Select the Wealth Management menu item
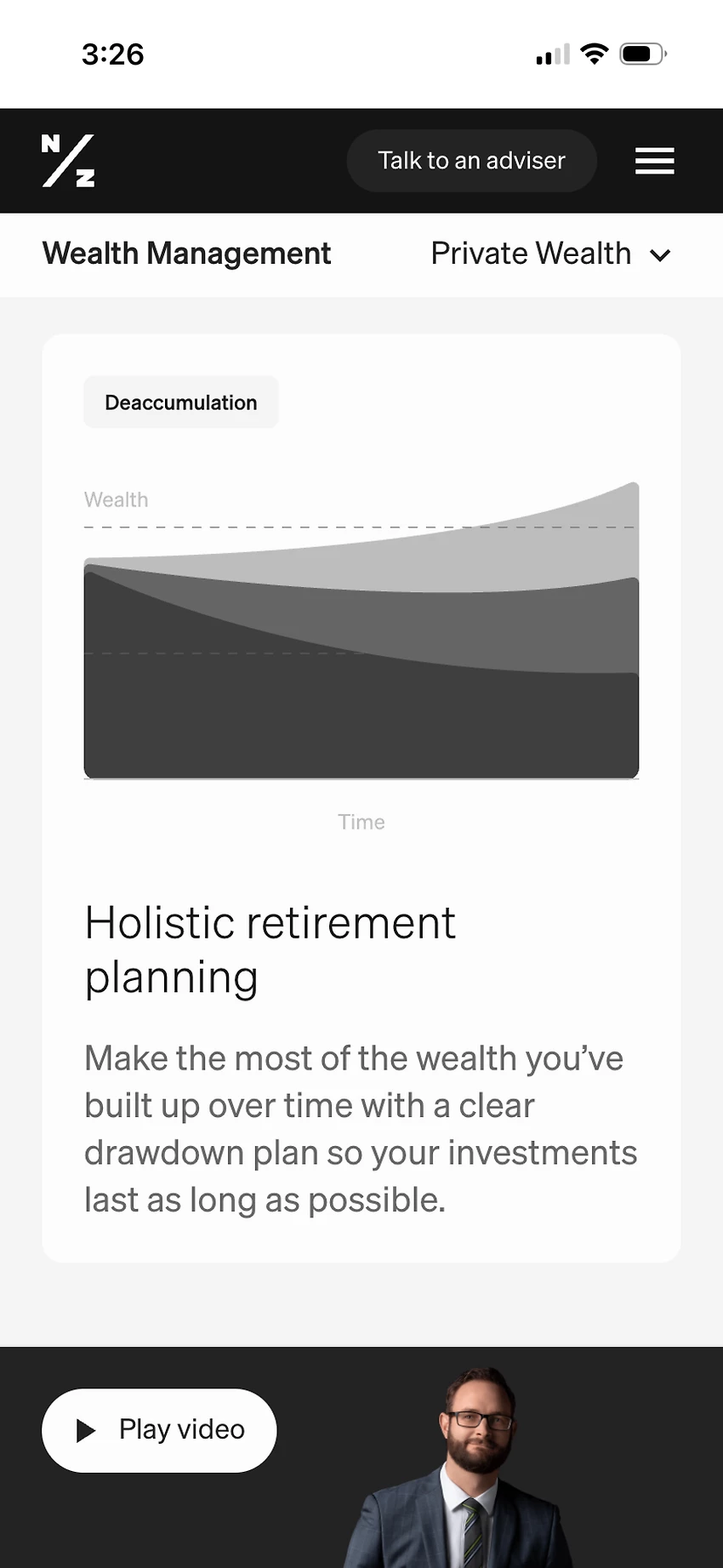Image resolution: width=723 pixels, height=1568 pixels. (x=186, y=254)
